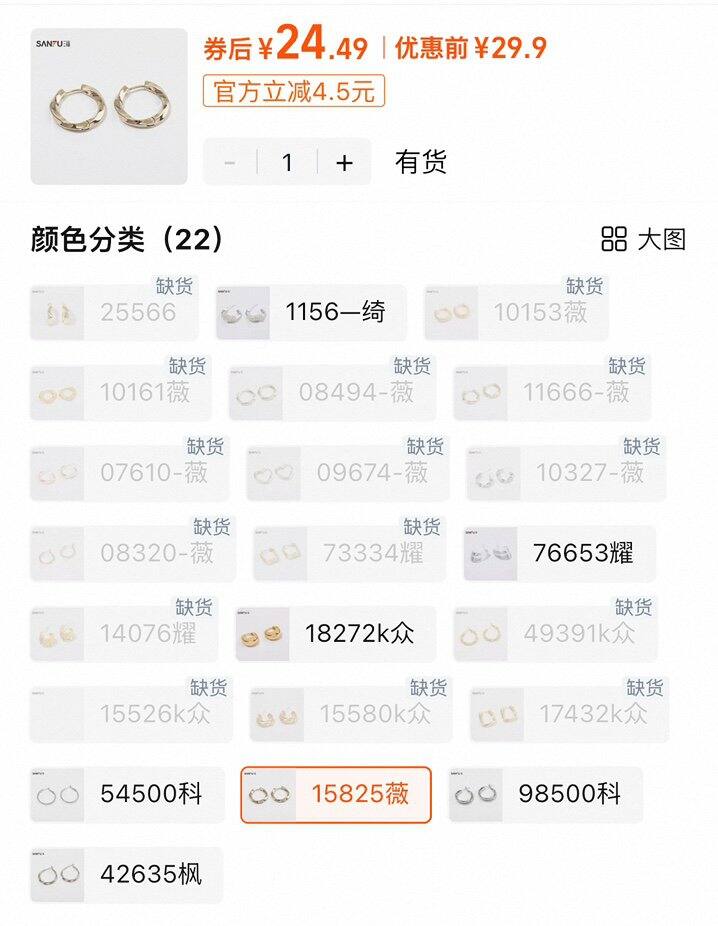Tap the quantity number field
This screenshot has height=926, width=718.
click(x=288, y=162)
